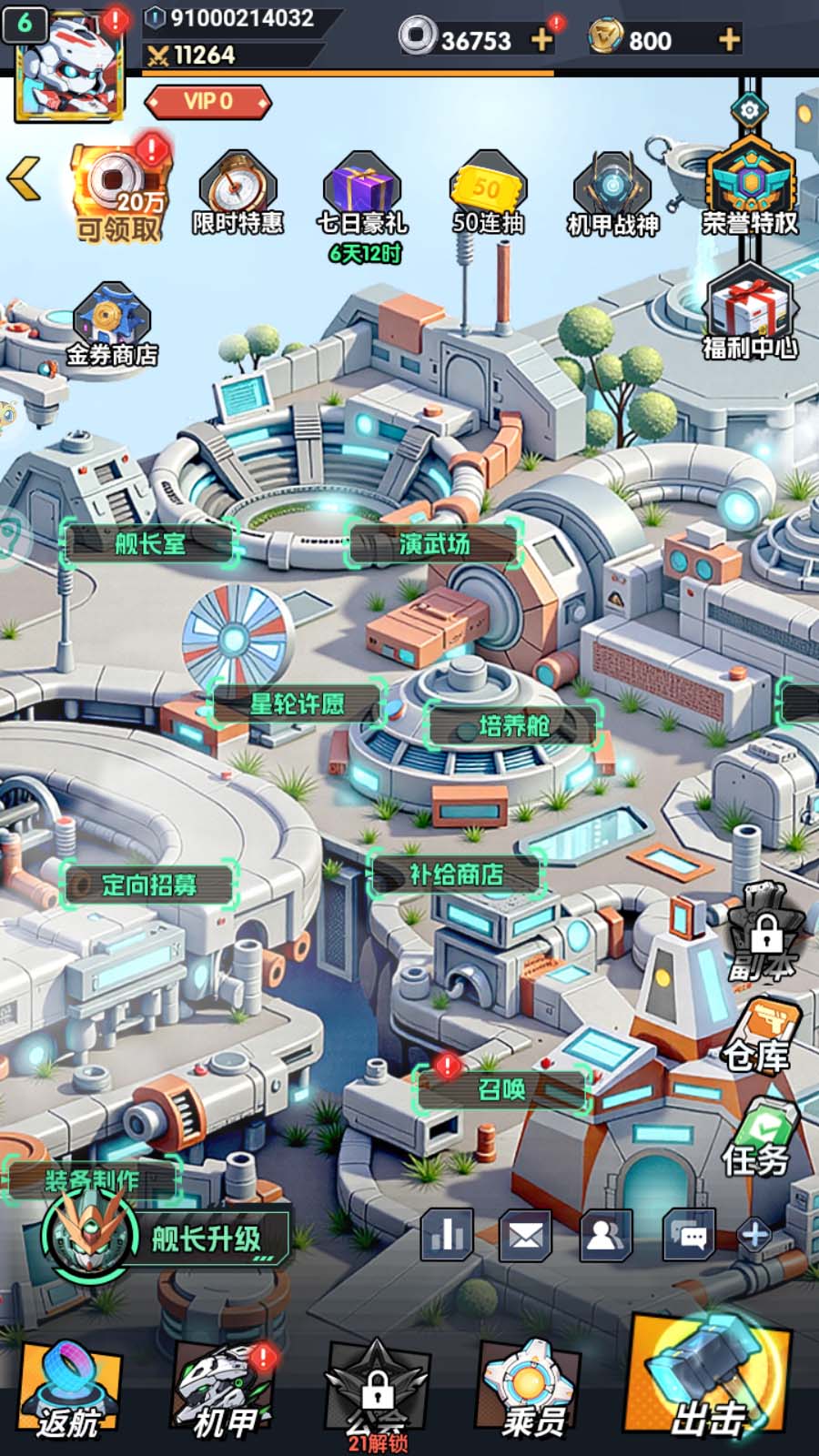Enter the 舰长室 building
Image resolution: width=819 pixels, height=1456 pixels.
click(x=150, y=544)
